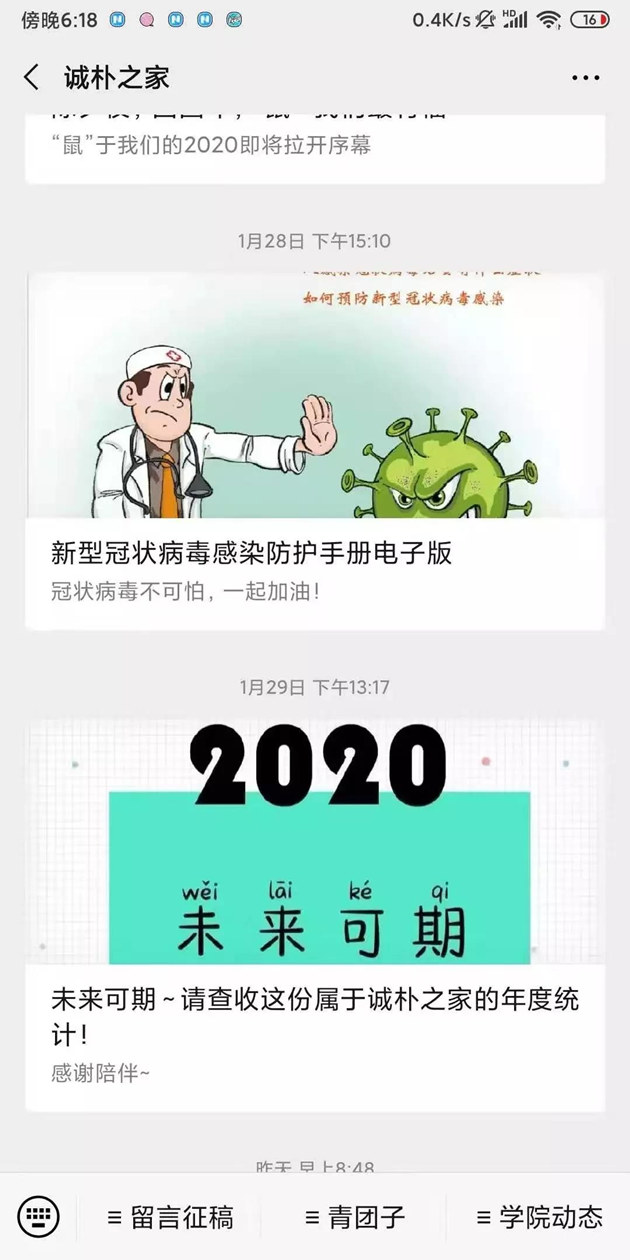Open the 学院动态 menu
This screenshot has width=630, height=1260.
tap(538, 1217)
